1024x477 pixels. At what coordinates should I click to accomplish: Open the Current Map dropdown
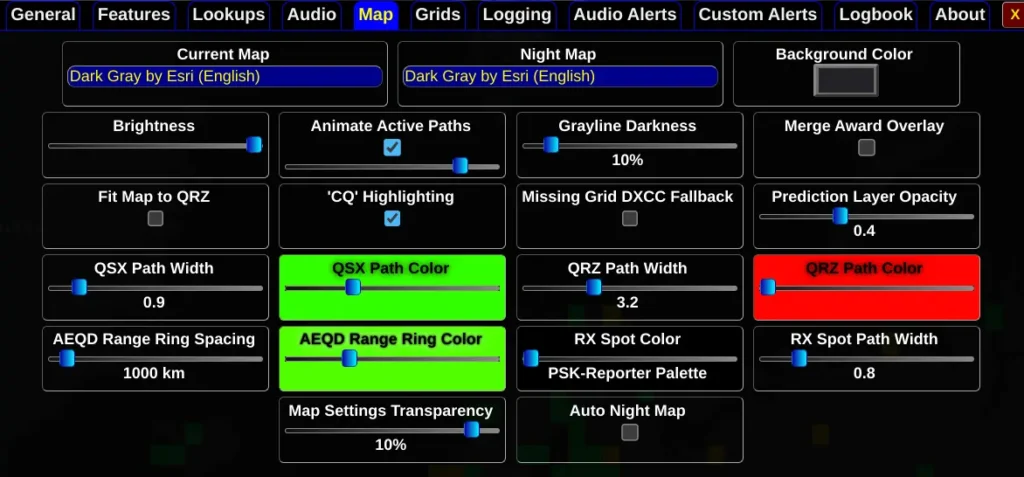(x=224, y=77)
